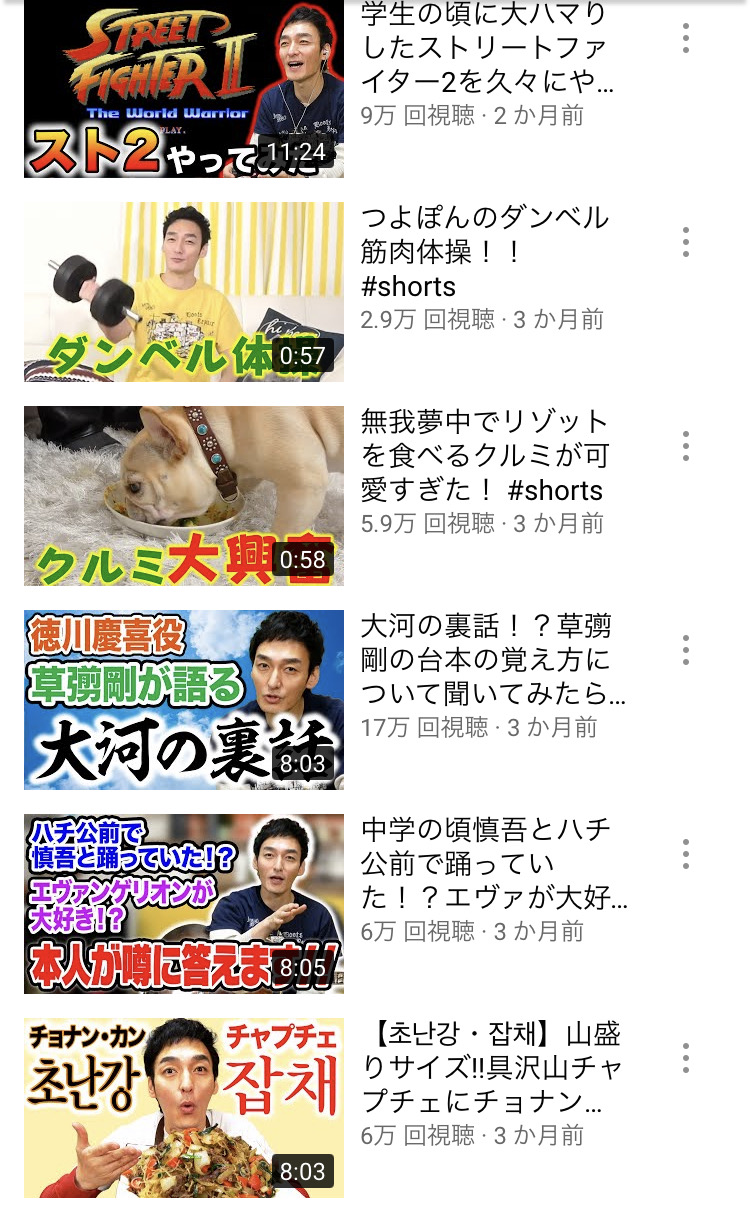Watch the クルミ大興奮 dog video
The height and width of the screenshot is (1216, 750).
tap(184, 496)
